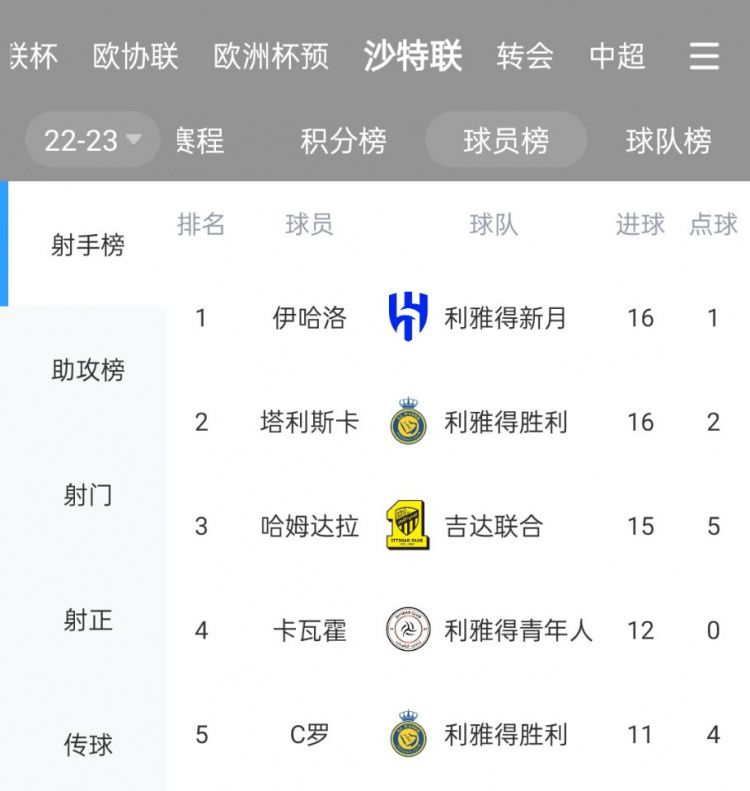The height and width of the screenshot is (791, 750).
Task: Expand the 22-23 season dropdown
Action: click(92, 140)
